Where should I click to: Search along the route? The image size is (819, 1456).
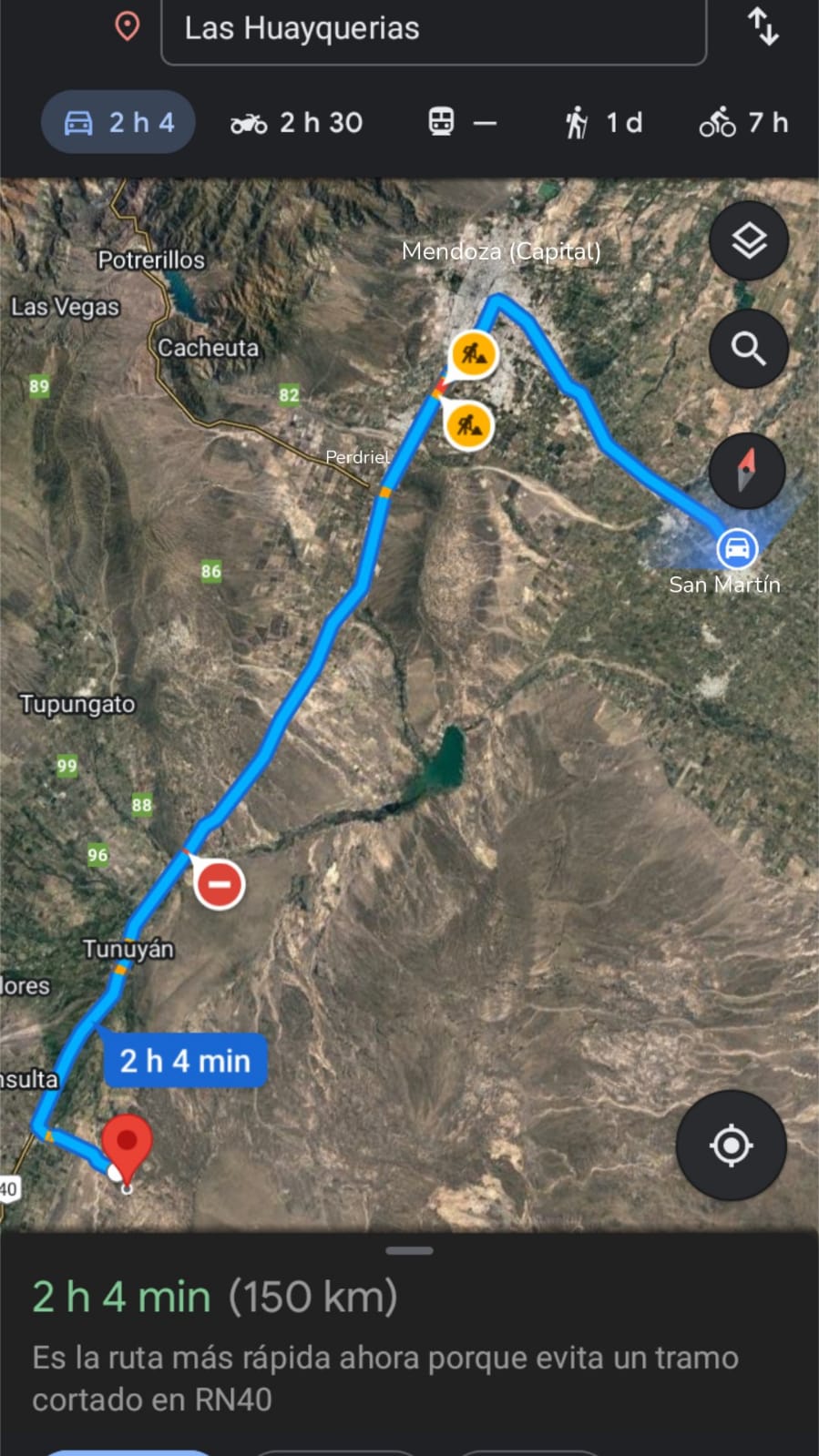point(749,349)
